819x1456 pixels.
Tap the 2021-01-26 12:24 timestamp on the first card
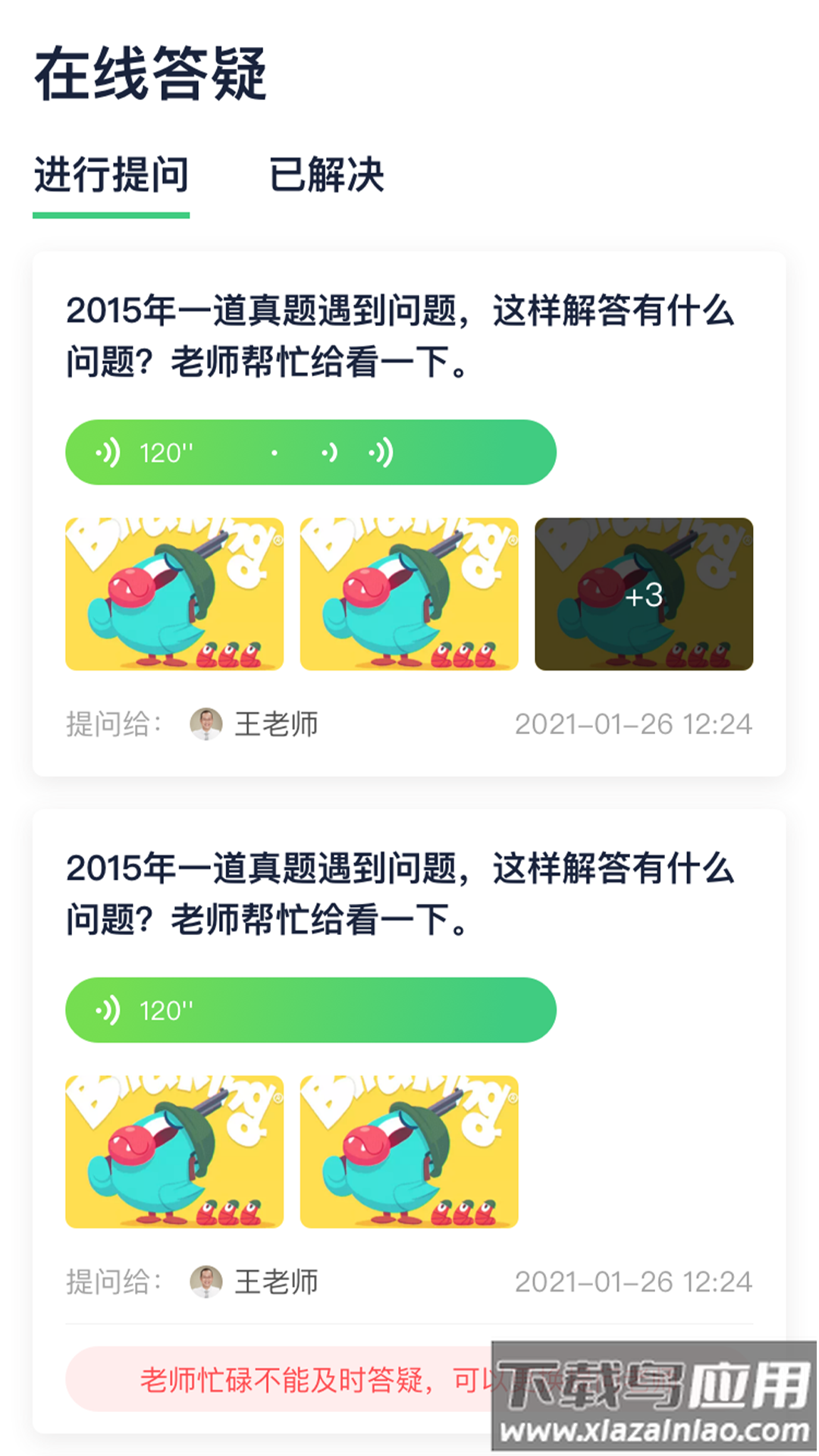click(x=634, y=725)
